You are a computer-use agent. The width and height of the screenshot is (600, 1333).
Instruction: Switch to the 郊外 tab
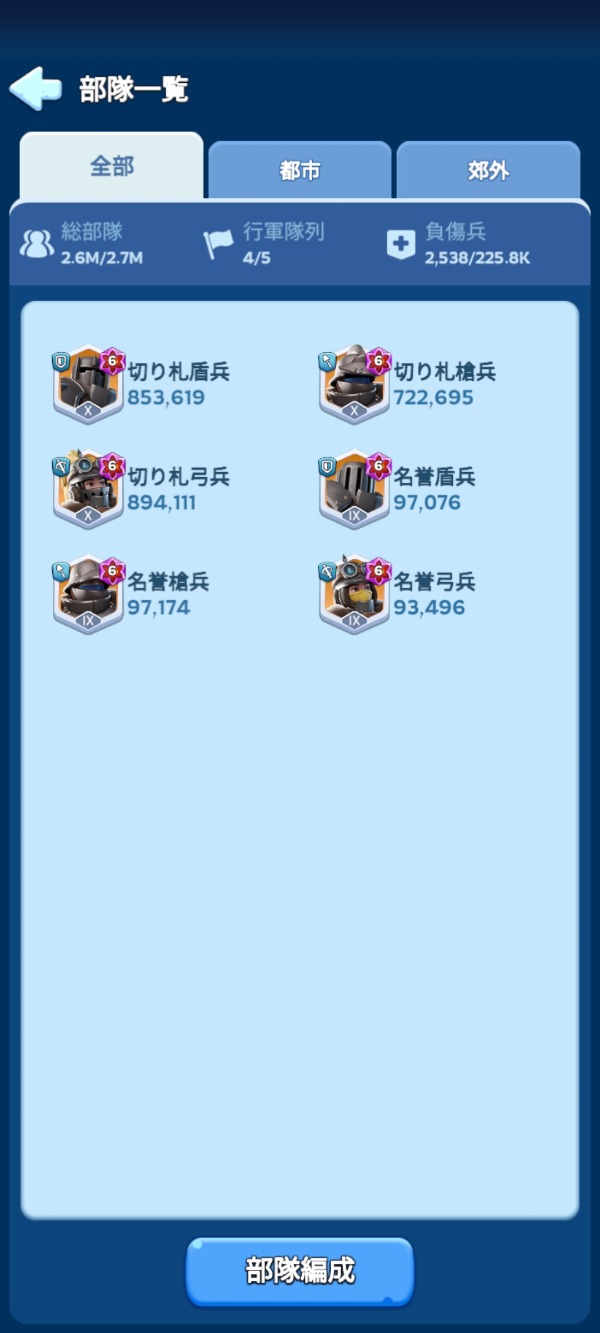488,171
